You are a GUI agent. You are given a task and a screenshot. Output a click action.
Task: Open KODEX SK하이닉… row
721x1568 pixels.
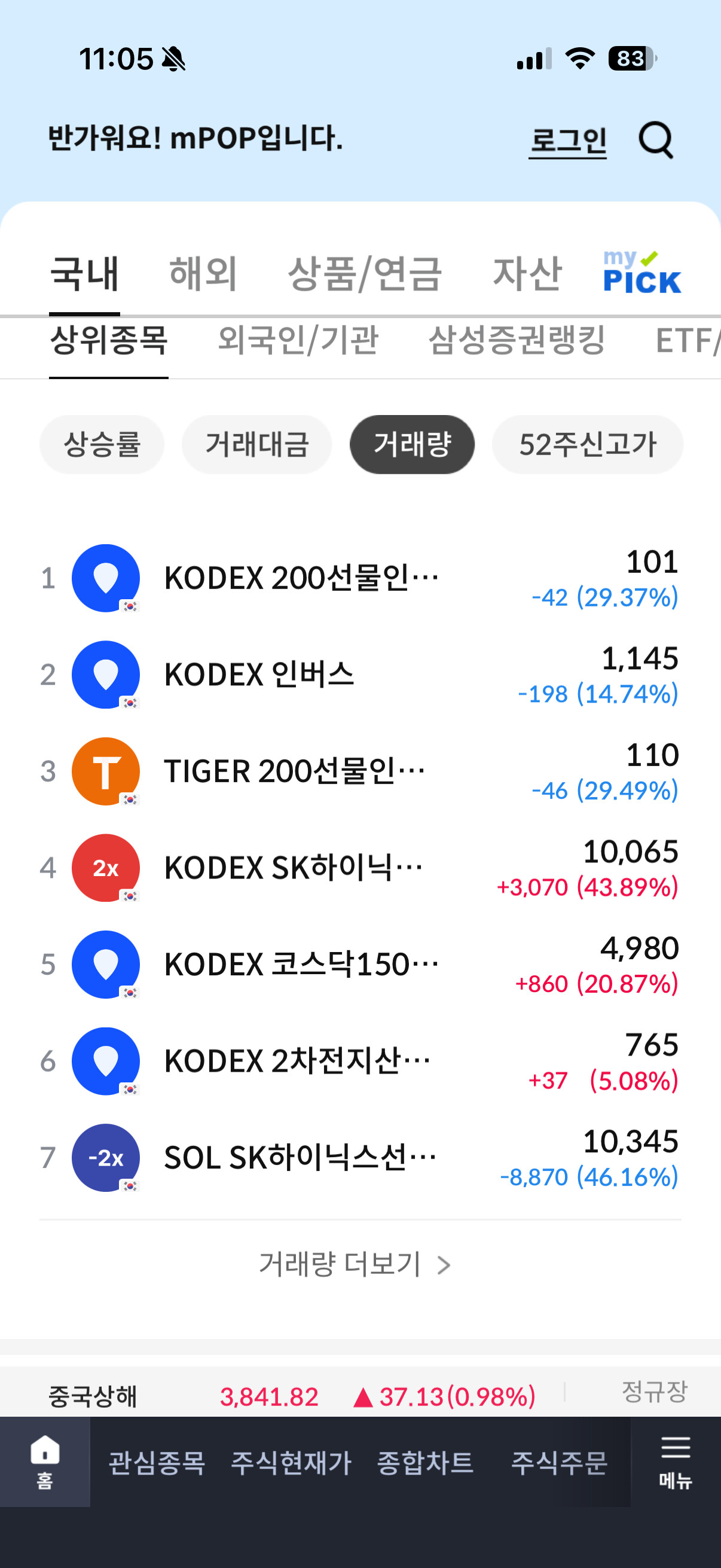360,868
